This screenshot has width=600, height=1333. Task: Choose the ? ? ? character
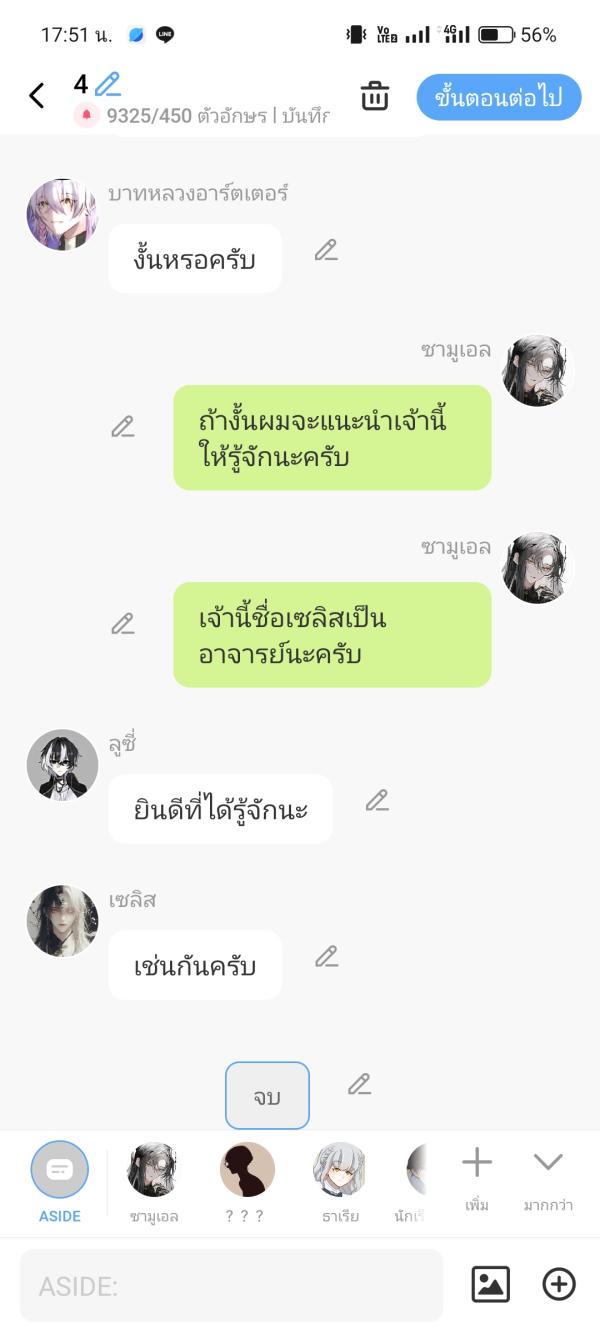pos(246,1181)
